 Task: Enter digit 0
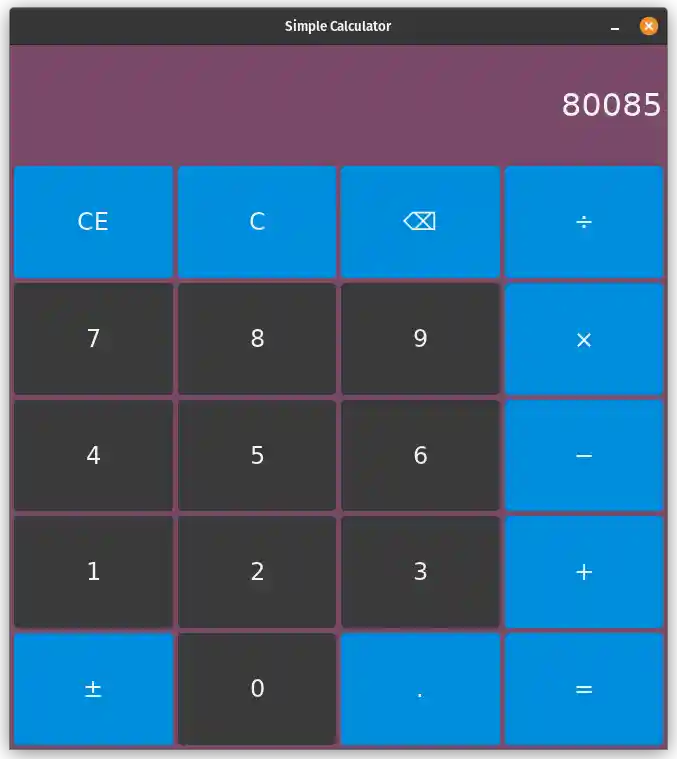point(257,688)
